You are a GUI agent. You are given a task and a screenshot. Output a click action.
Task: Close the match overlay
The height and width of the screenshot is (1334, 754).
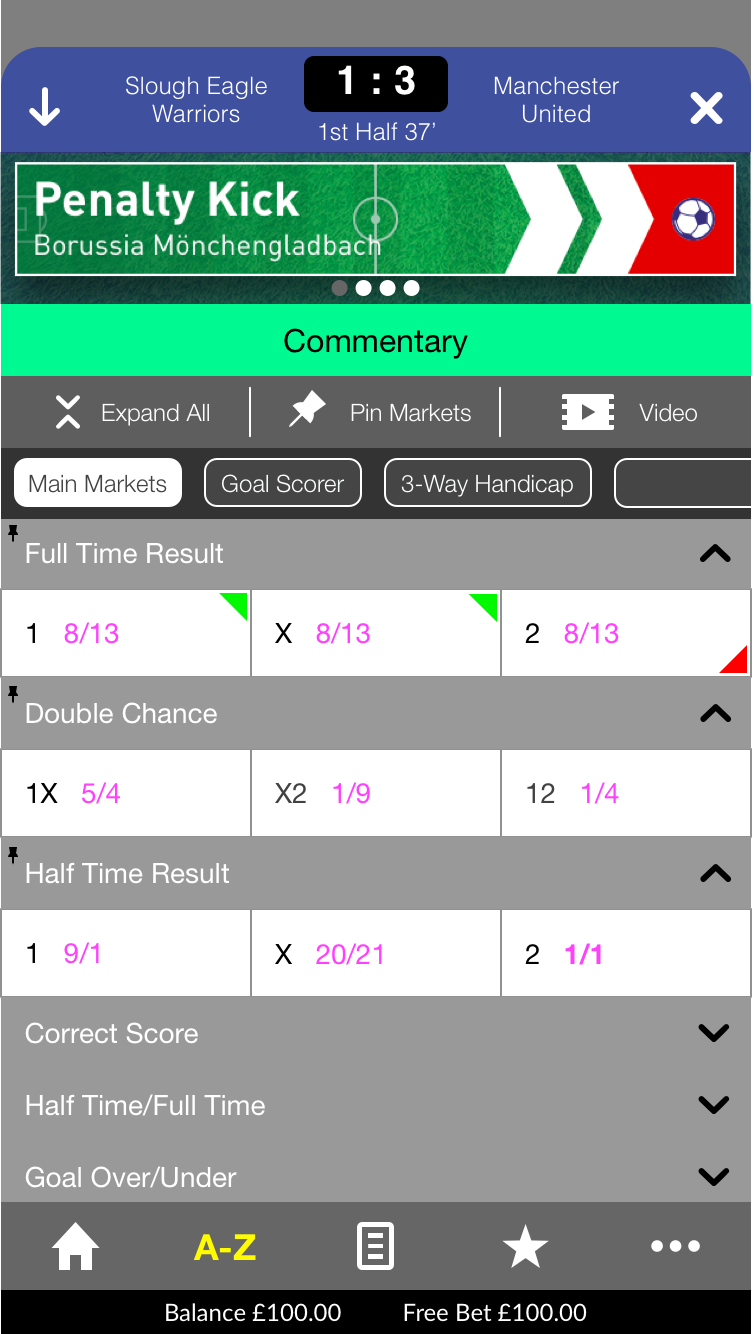click(706, 107)
